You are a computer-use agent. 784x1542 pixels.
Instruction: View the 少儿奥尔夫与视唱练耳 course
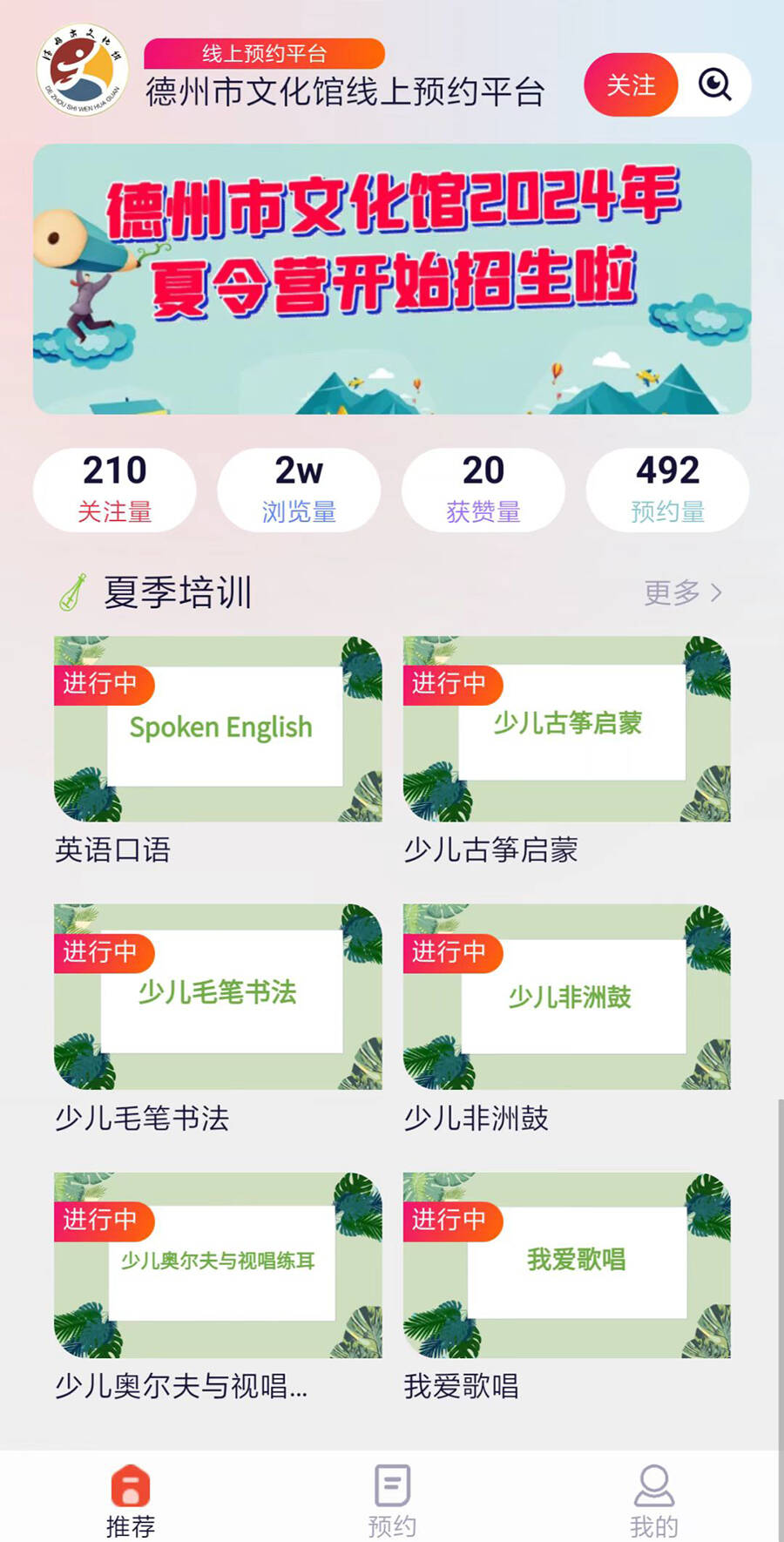point(218,1265)
